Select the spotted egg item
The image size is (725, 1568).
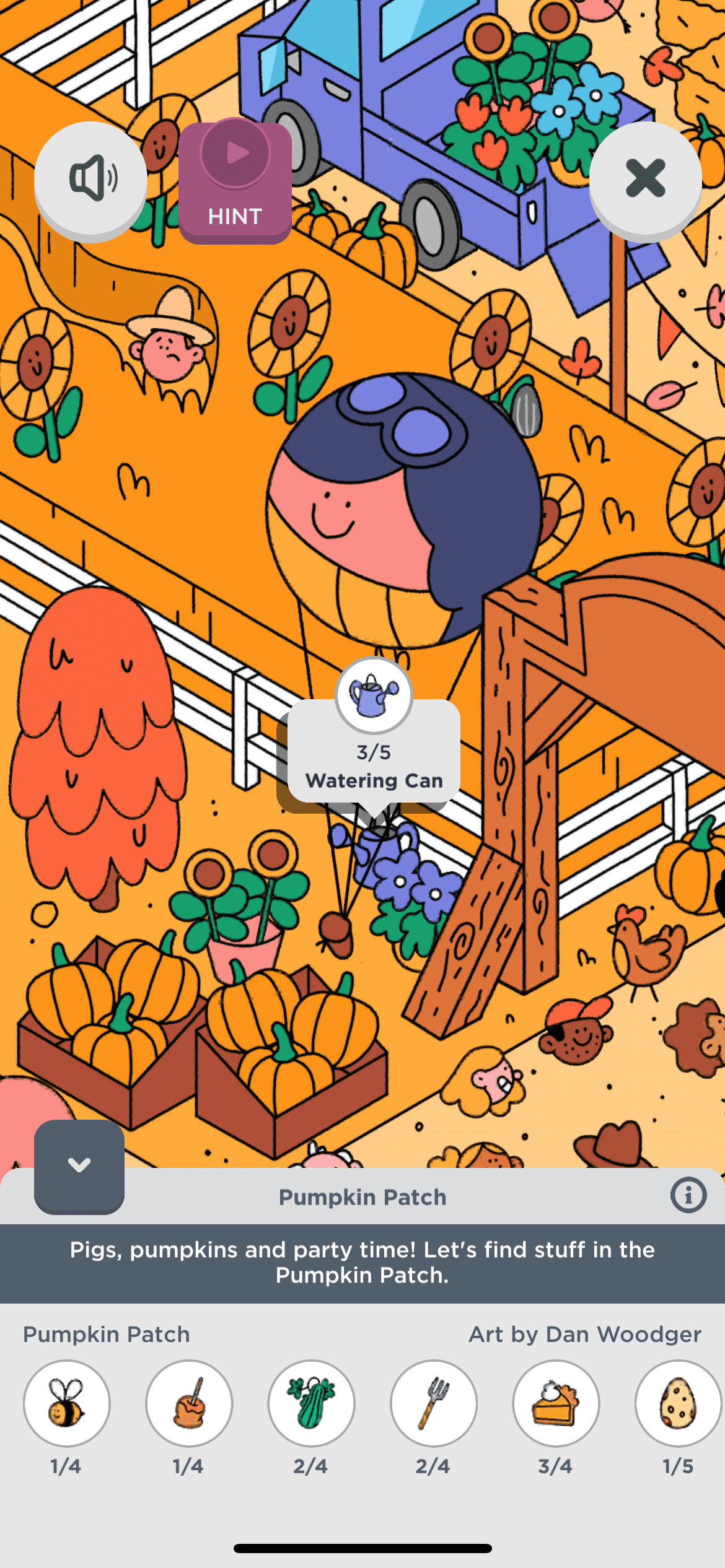677,1403
